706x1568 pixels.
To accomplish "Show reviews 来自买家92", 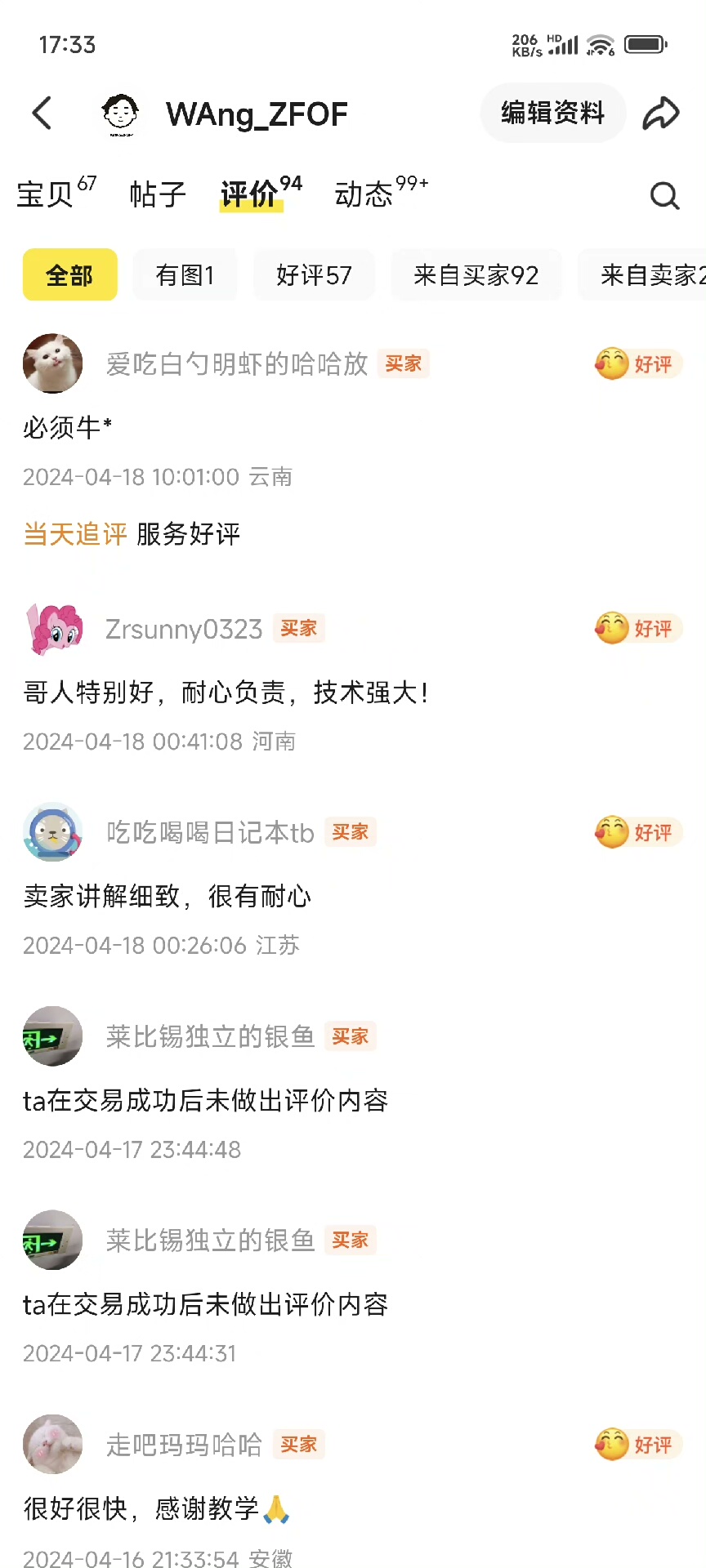I will point(476,275).
